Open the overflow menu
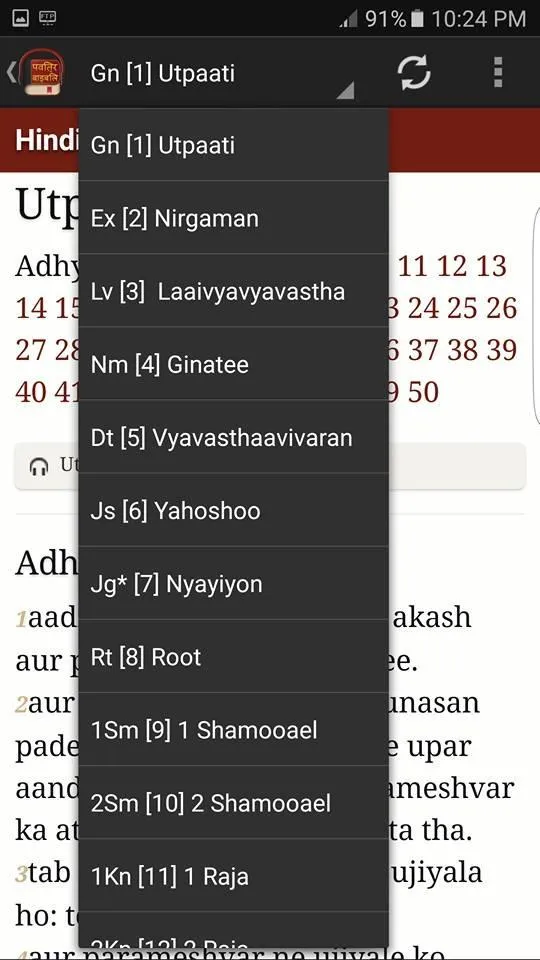Viewport: 540px width, 960px height. click(x=498, y=73)
